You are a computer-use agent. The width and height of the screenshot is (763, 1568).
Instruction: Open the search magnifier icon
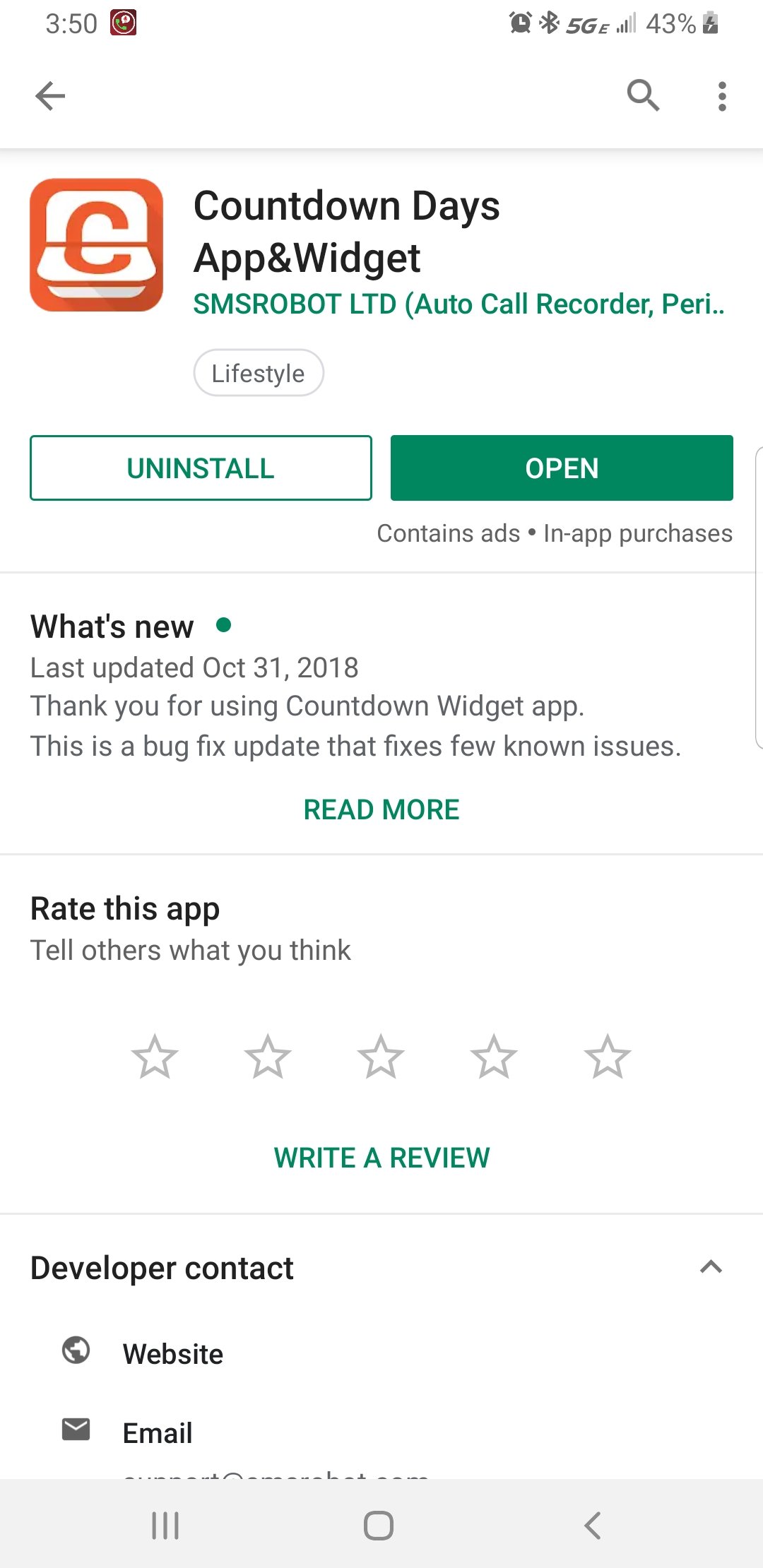pos(643,95)
